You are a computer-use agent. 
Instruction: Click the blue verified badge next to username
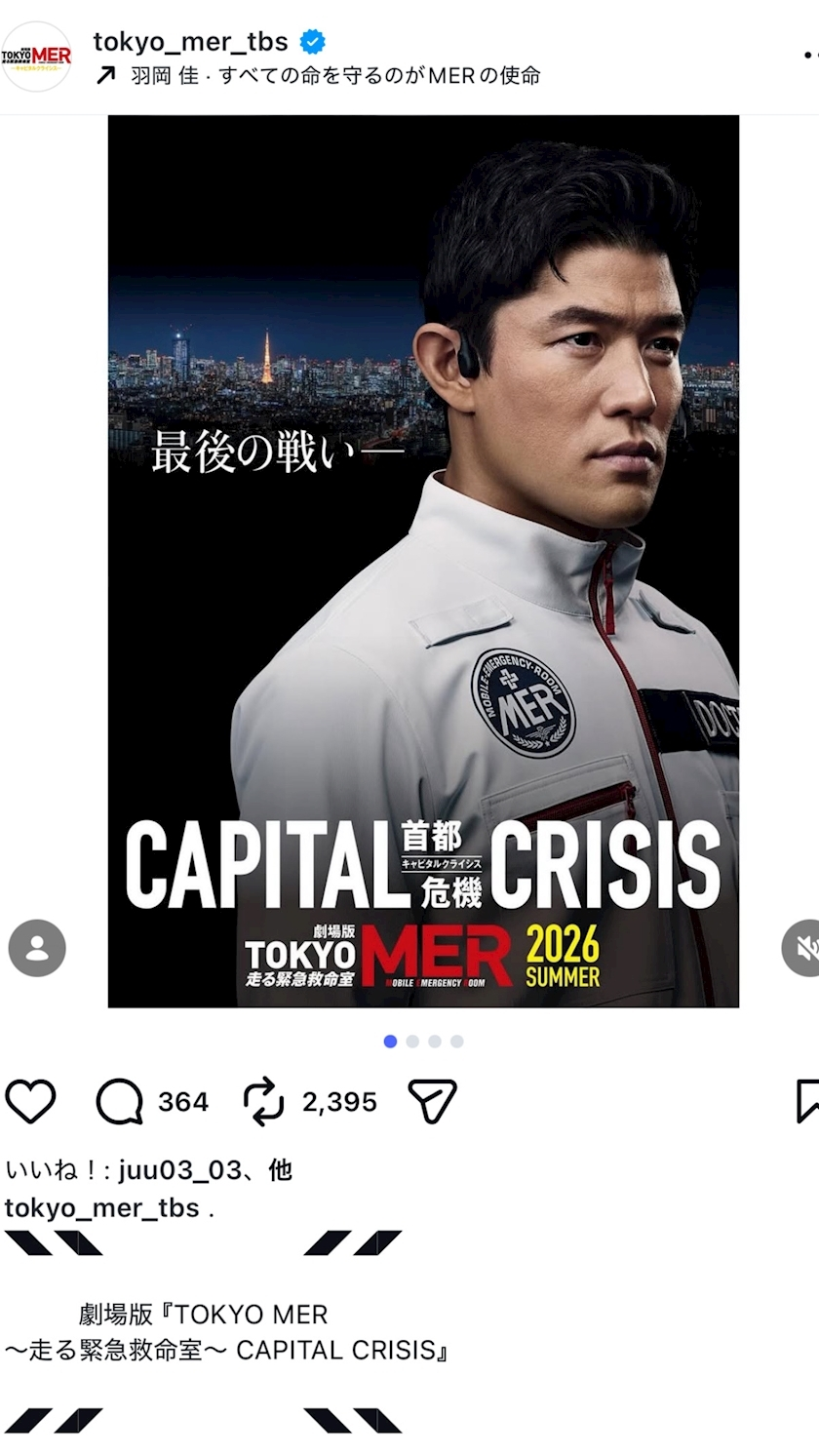pyautogui.click(x=312, y=41)
